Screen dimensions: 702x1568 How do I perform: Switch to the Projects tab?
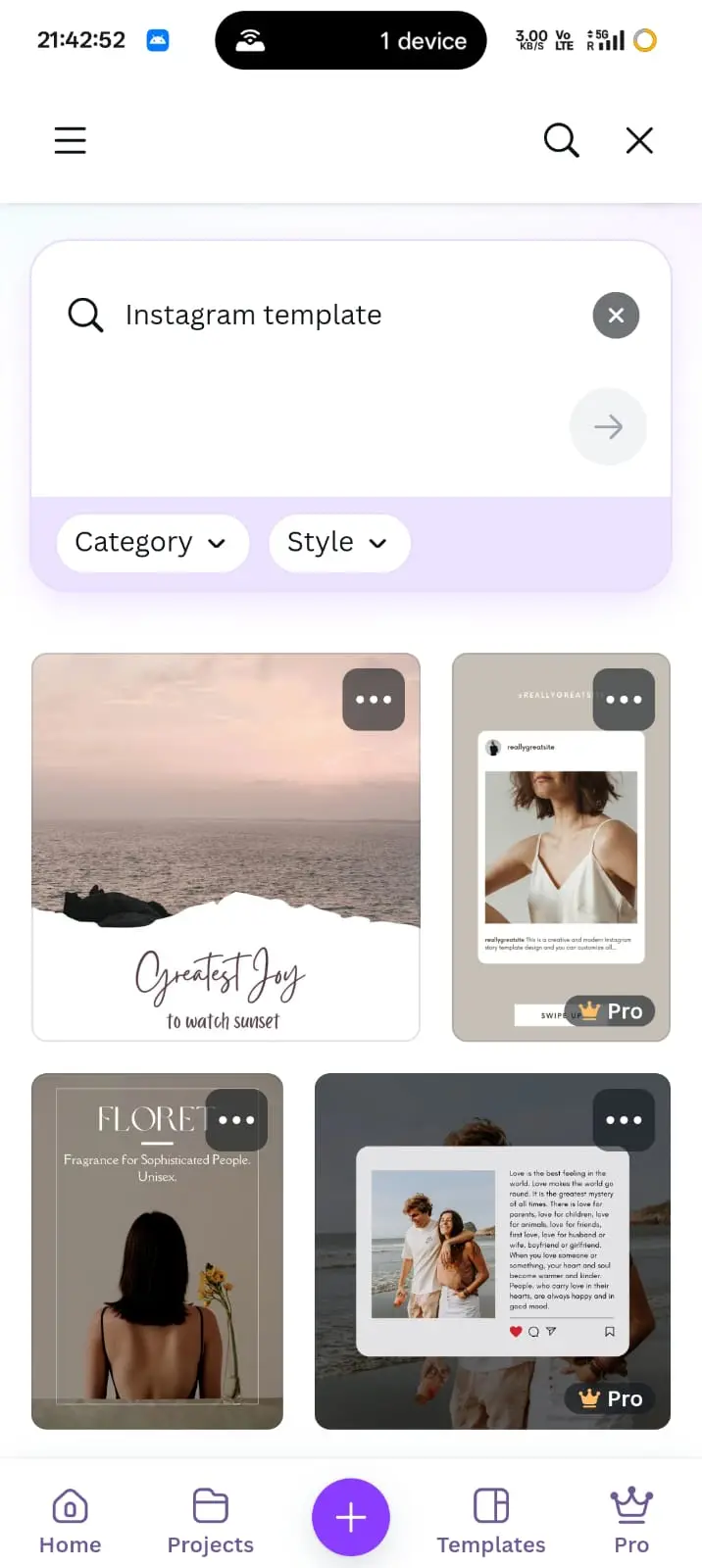pos(210,1521)
